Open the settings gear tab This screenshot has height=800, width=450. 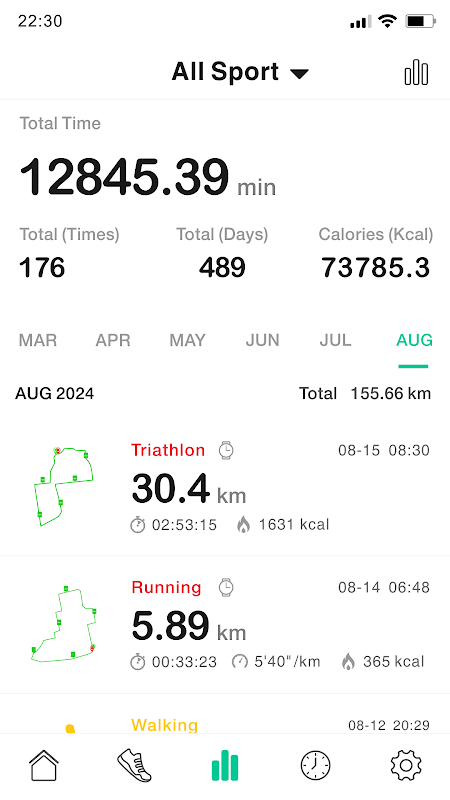coord(406,766)
